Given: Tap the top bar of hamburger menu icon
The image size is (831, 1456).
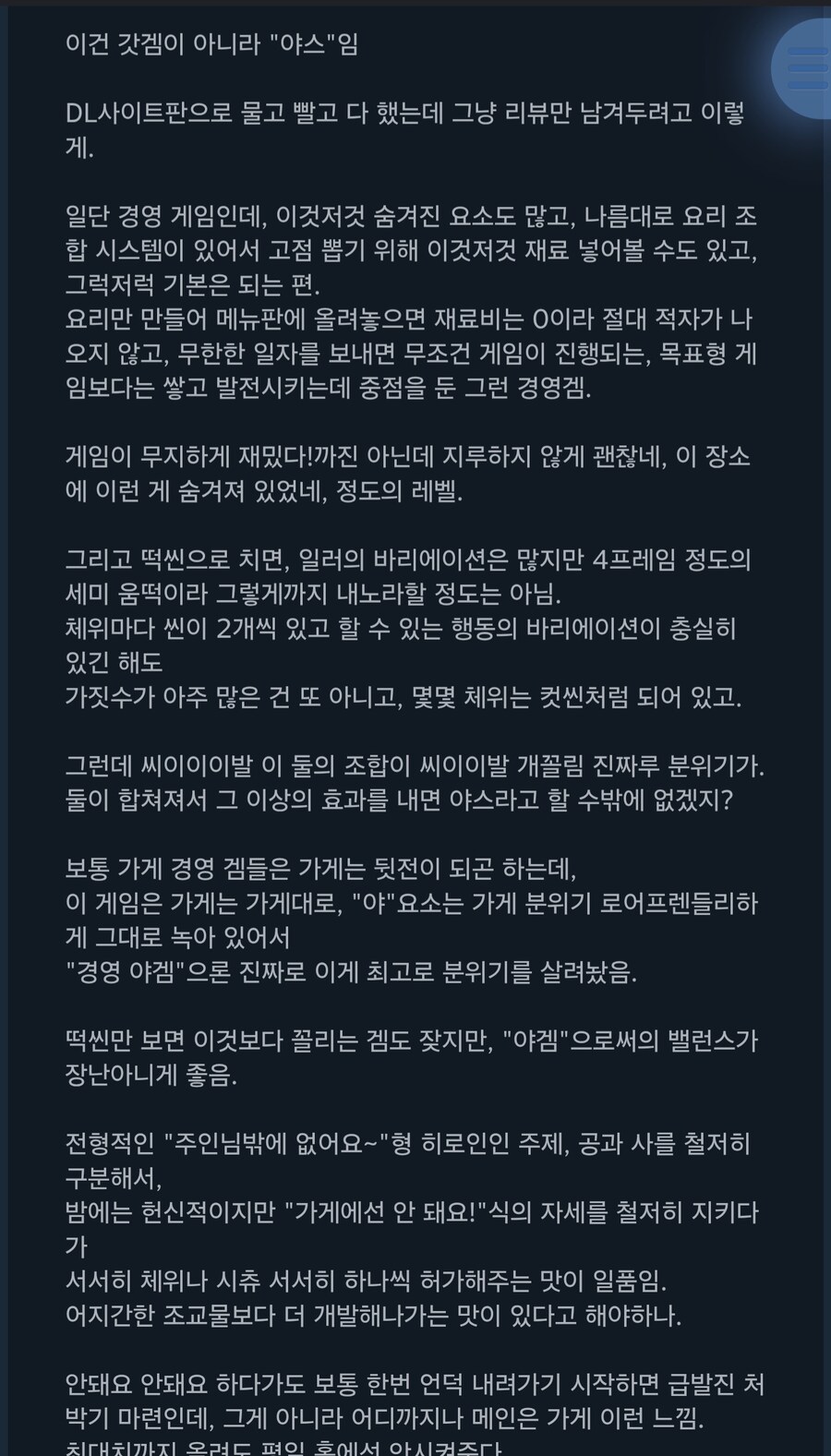Looking at the screenshot, I should 809,54.
